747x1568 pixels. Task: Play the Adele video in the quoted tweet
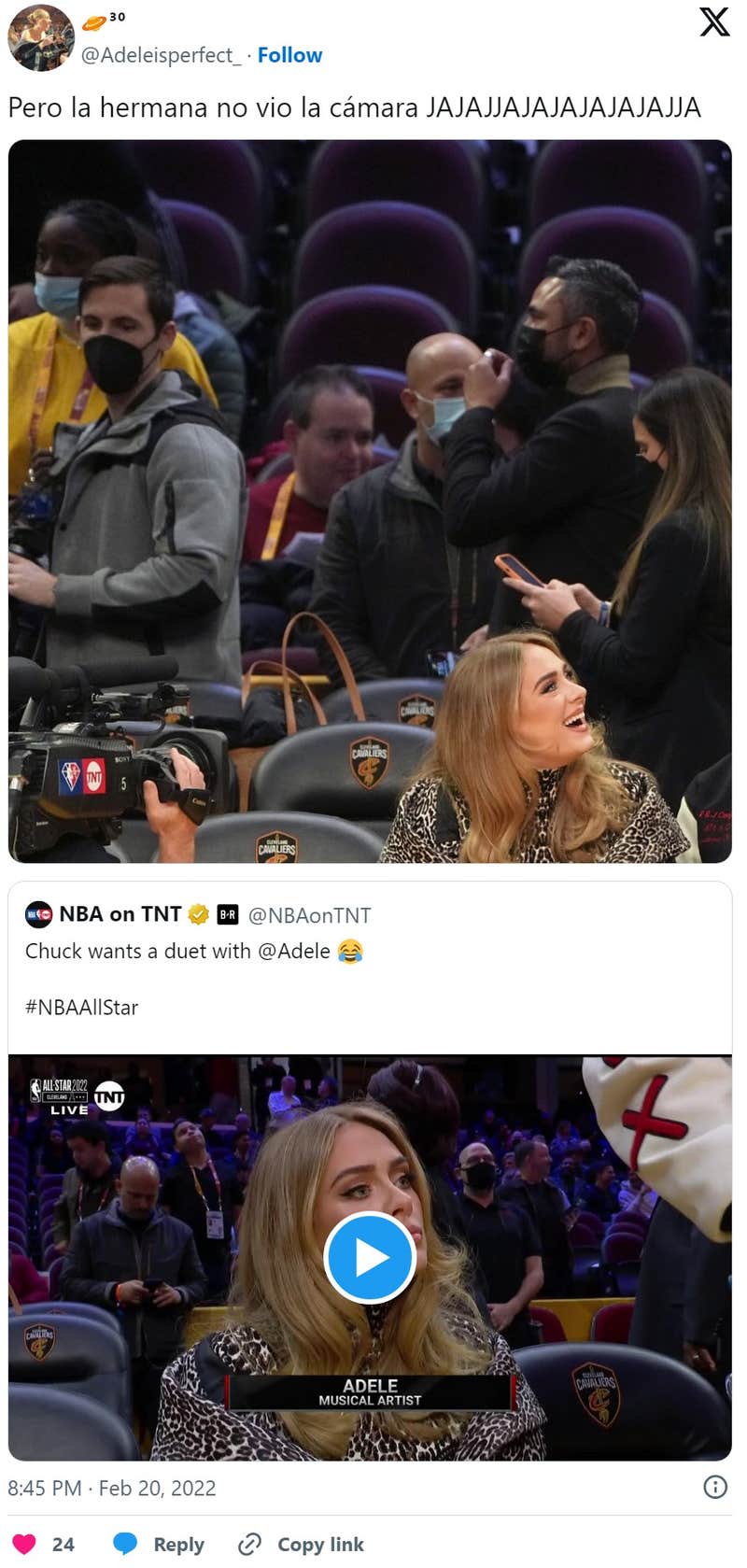pyautogui.click(x=371, y=1258)
